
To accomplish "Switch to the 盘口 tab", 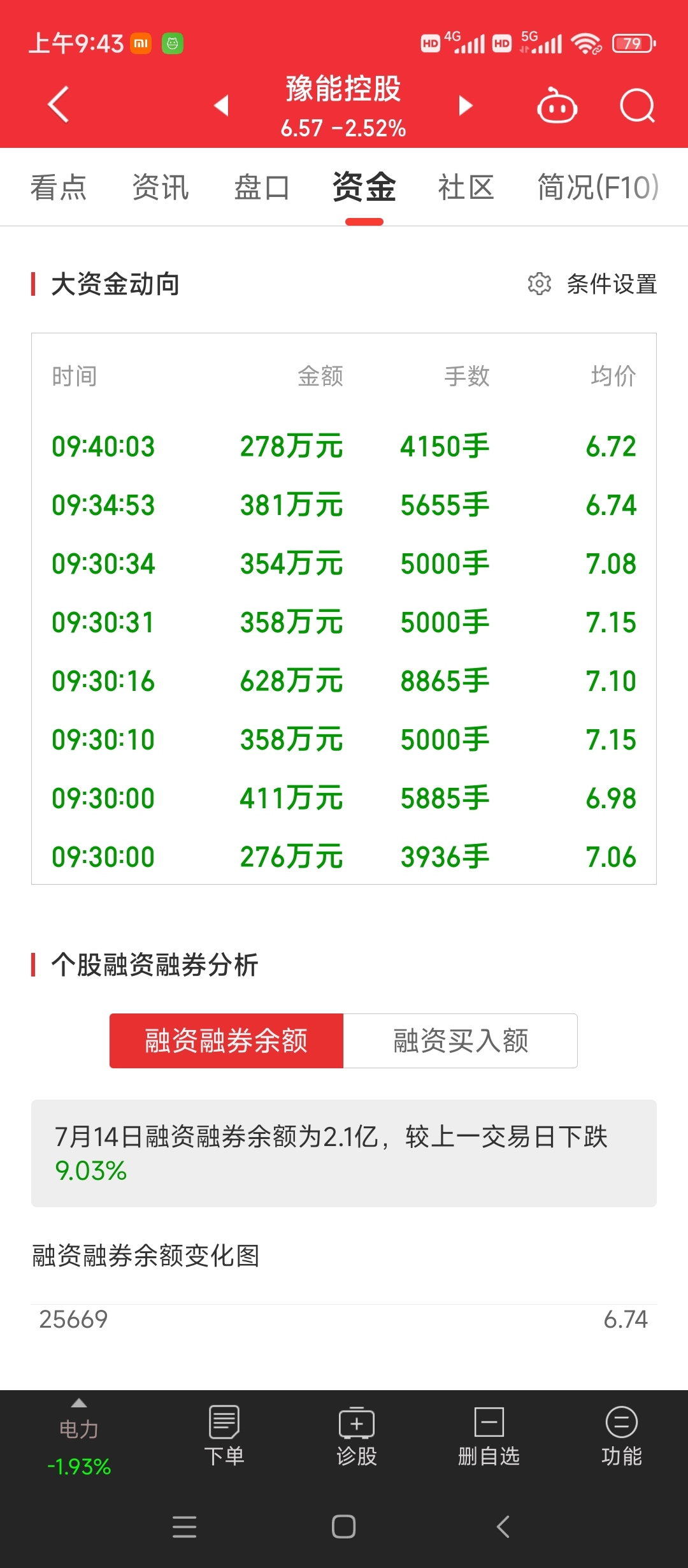I will pyautogui.click(x=262, y=187).
